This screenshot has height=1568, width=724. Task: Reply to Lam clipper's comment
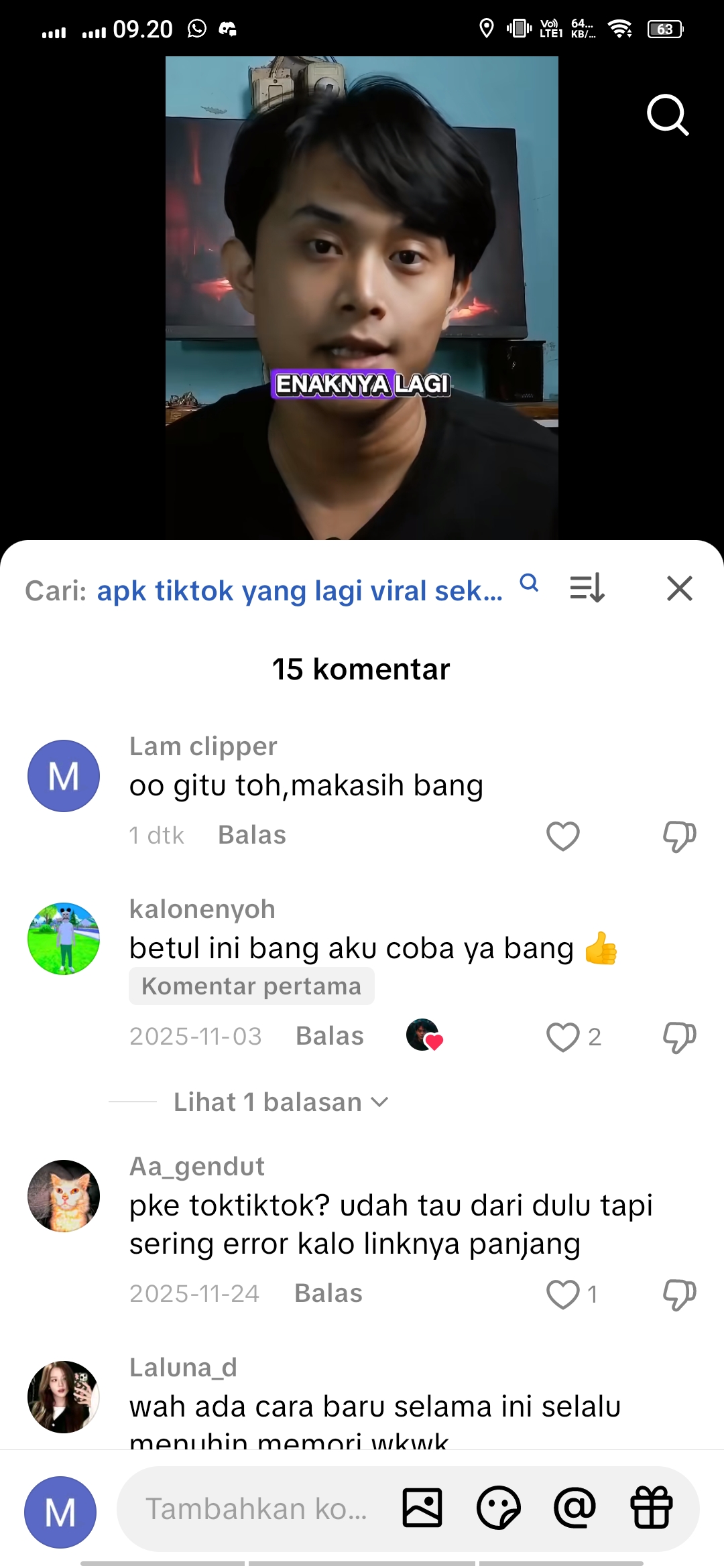(x=252, y=836)
